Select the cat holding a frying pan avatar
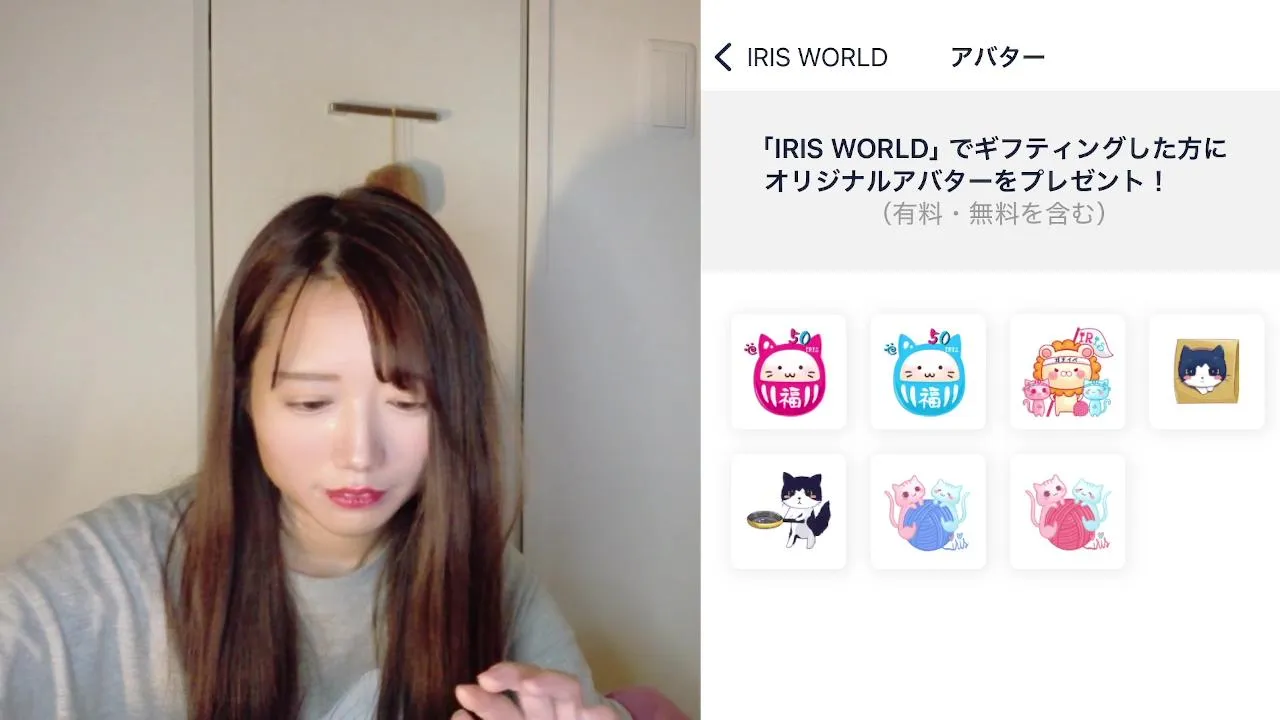Image resolution: width=1280 pixels, height=720 pixels. [x=788, y=511]
